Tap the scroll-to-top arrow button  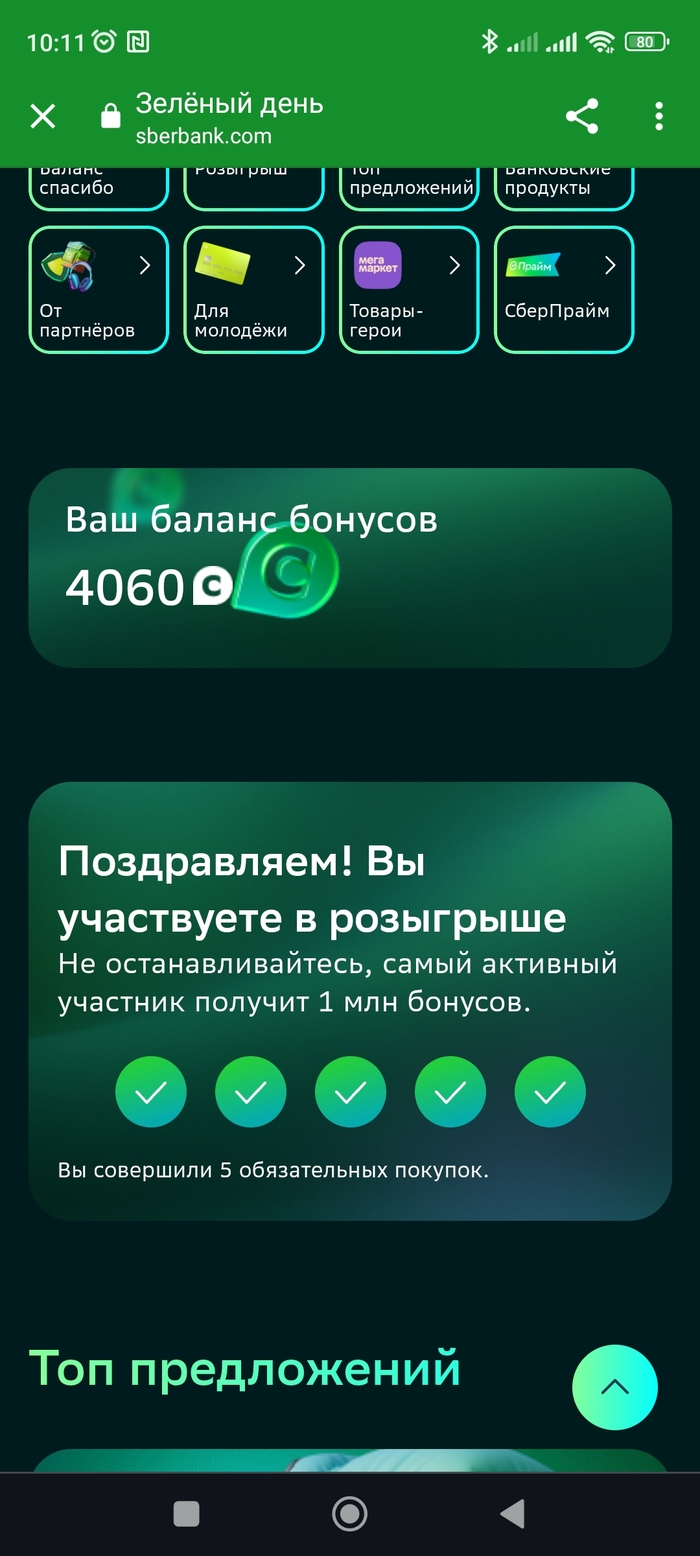tap(614, 1387)
